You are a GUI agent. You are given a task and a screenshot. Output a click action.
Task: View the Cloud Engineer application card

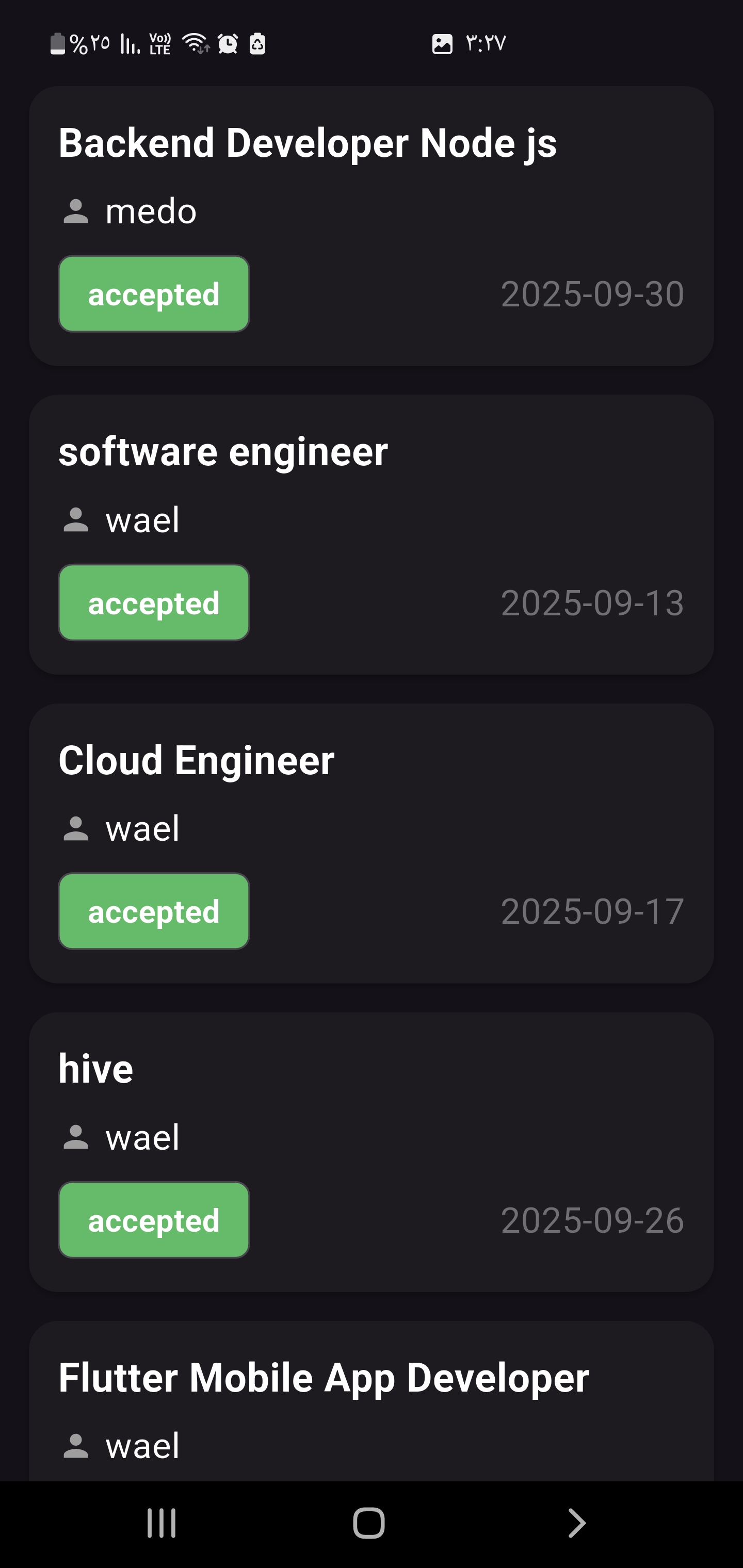click(372, 843)
